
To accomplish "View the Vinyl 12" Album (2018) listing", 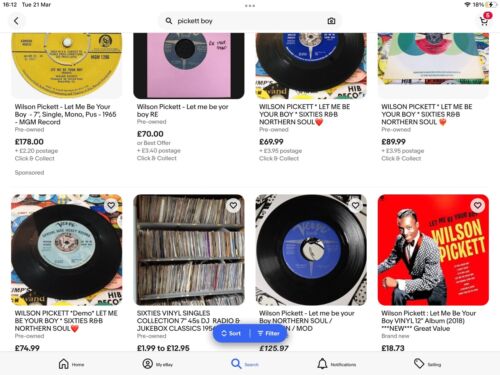I will [429, 321].
